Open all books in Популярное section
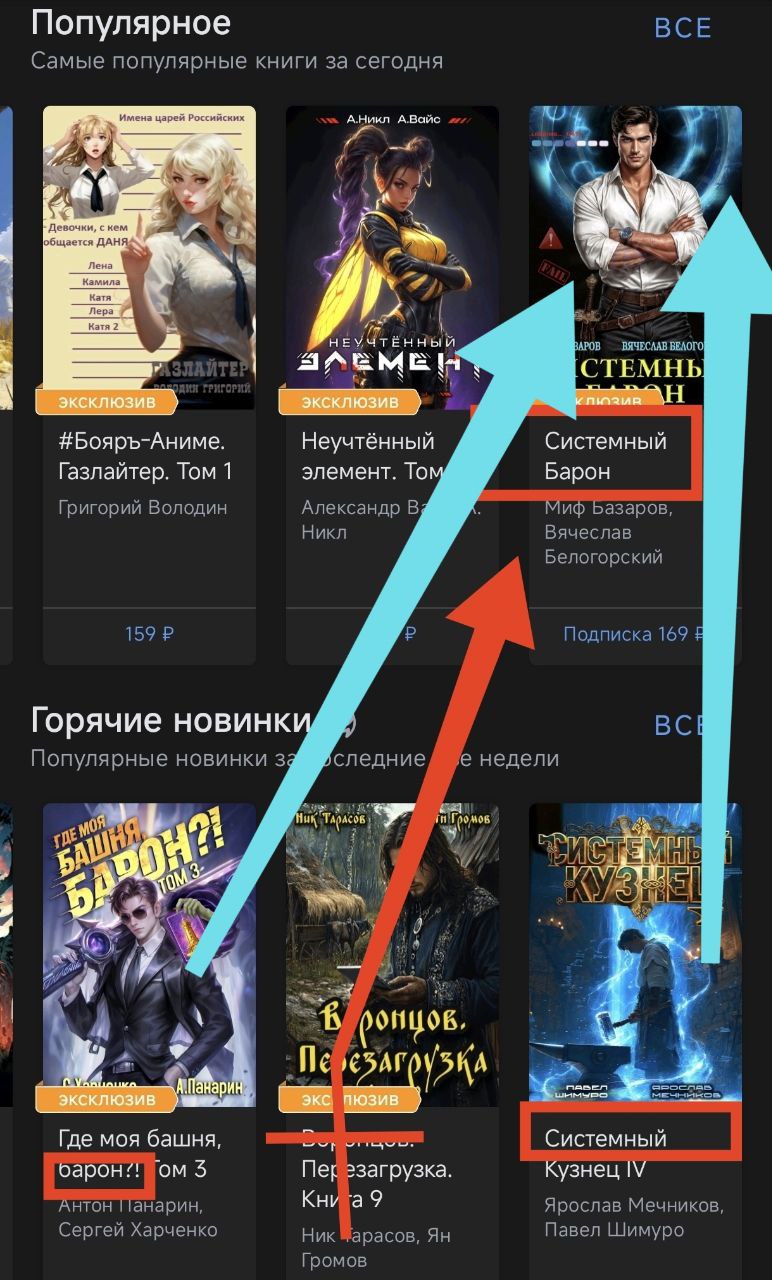 (x=682, y=28)
